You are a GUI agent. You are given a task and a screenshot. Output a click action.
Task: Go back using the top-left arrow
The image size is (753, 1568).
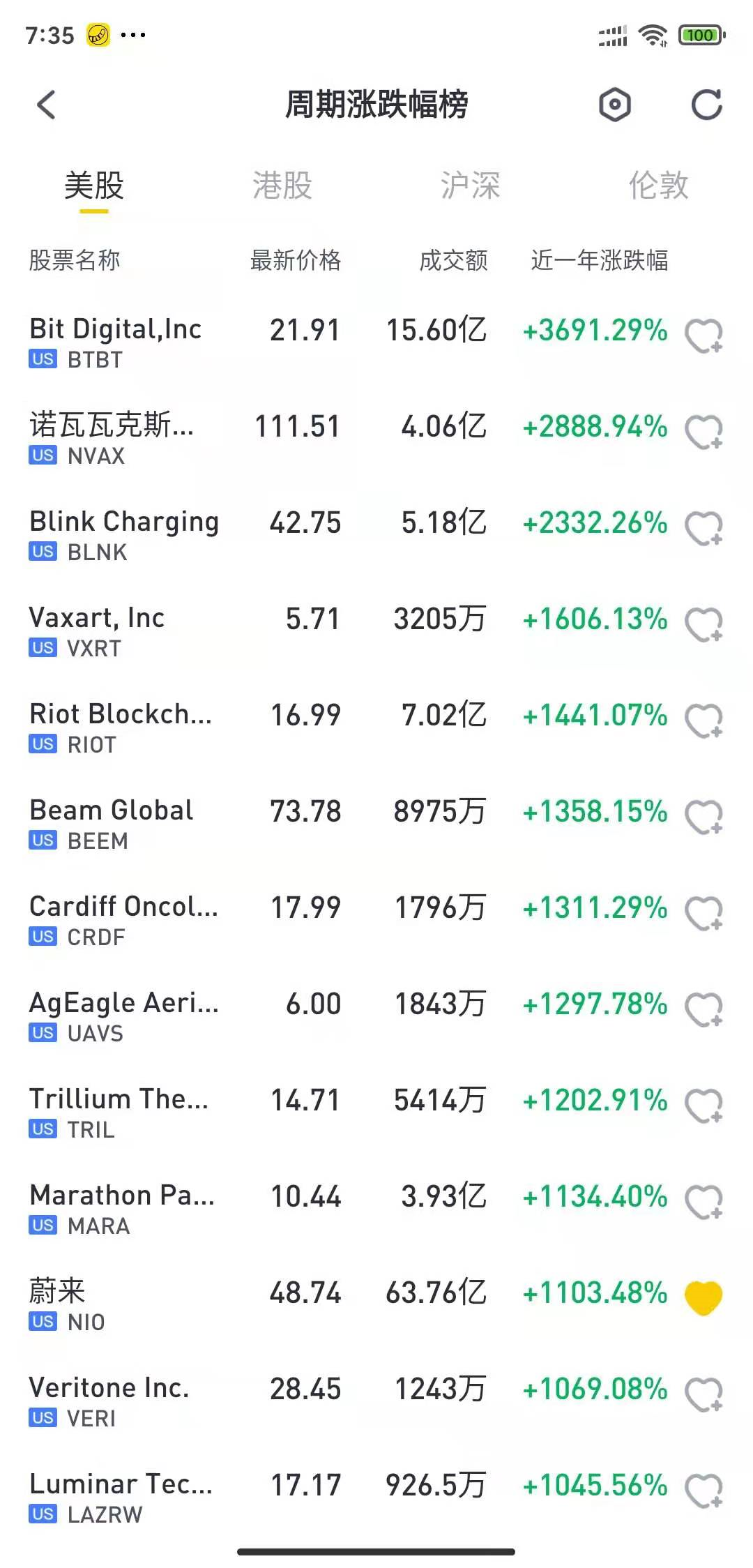tap(46, 105)
